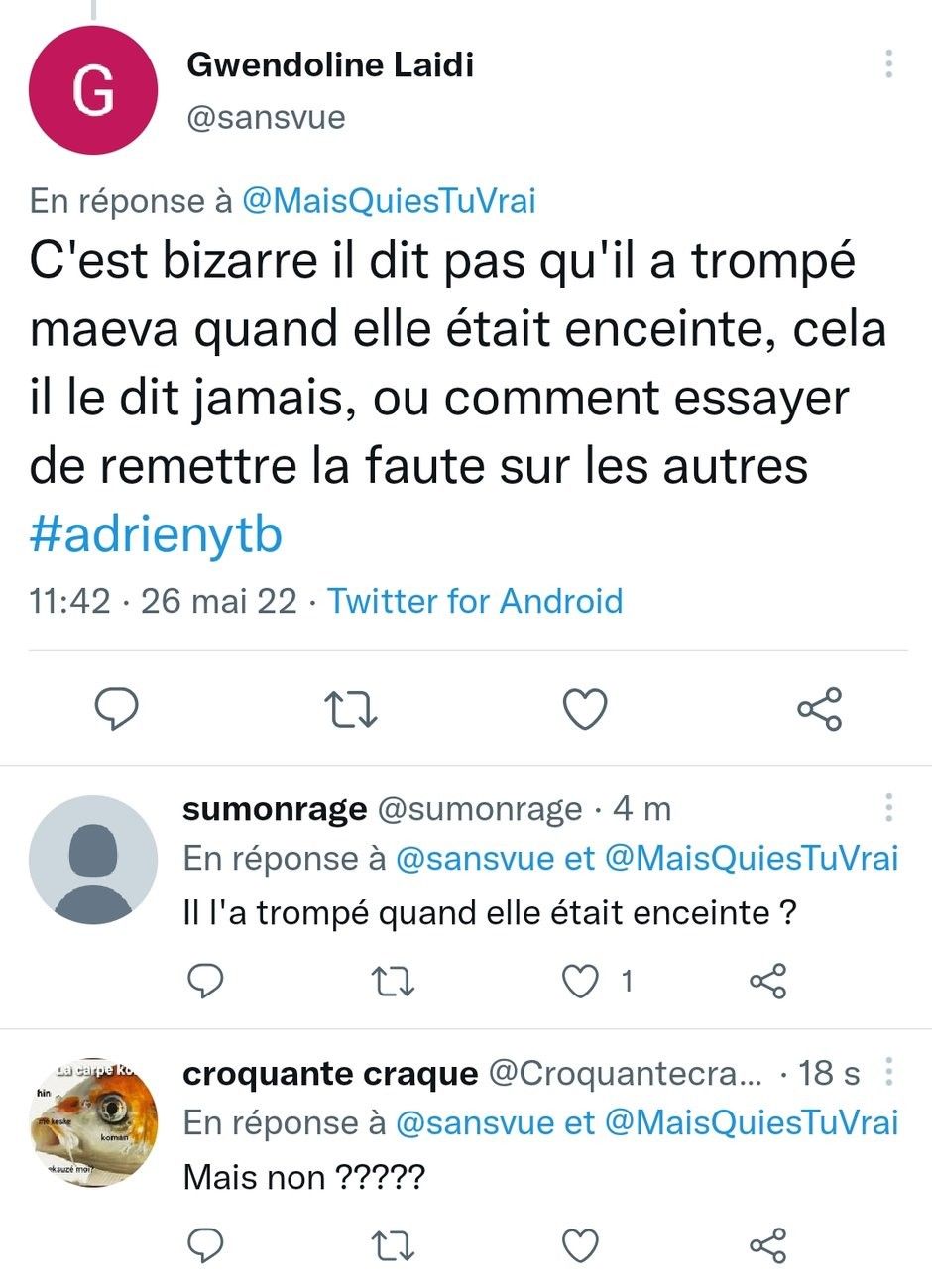
Task: Retweet sumonrage's reply
Action: coord(392,981)
